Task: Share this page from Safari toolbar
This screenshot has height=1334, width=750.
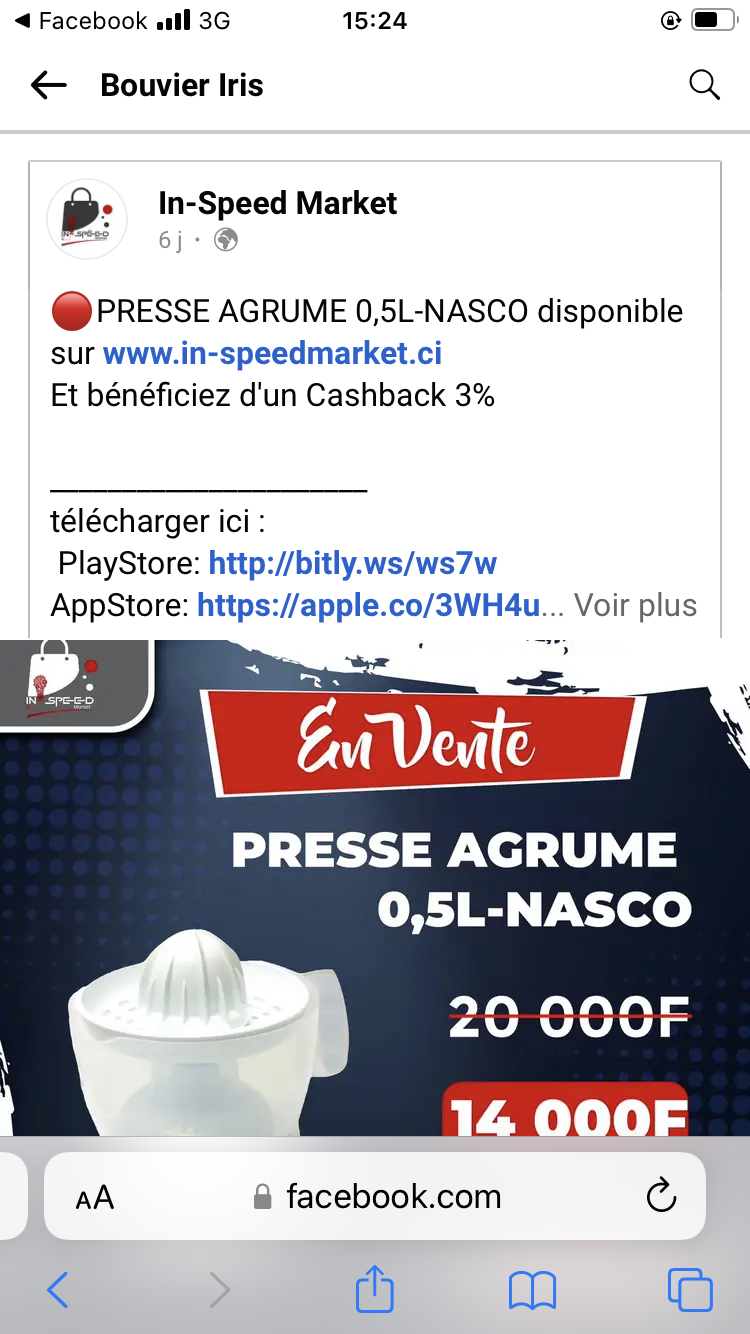Action: tap(375, 1288)
